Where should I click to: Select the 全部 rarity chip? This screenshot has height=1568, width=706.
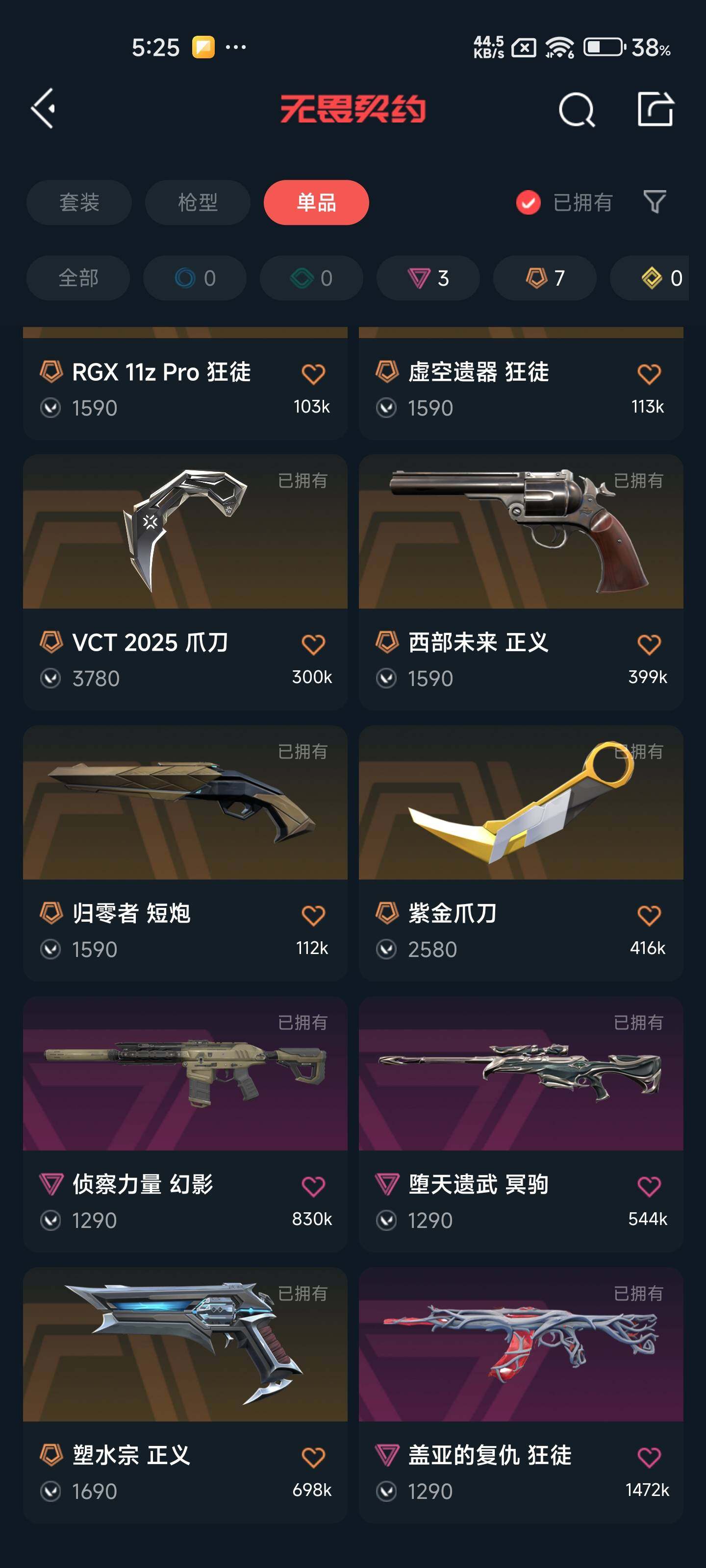78,278
